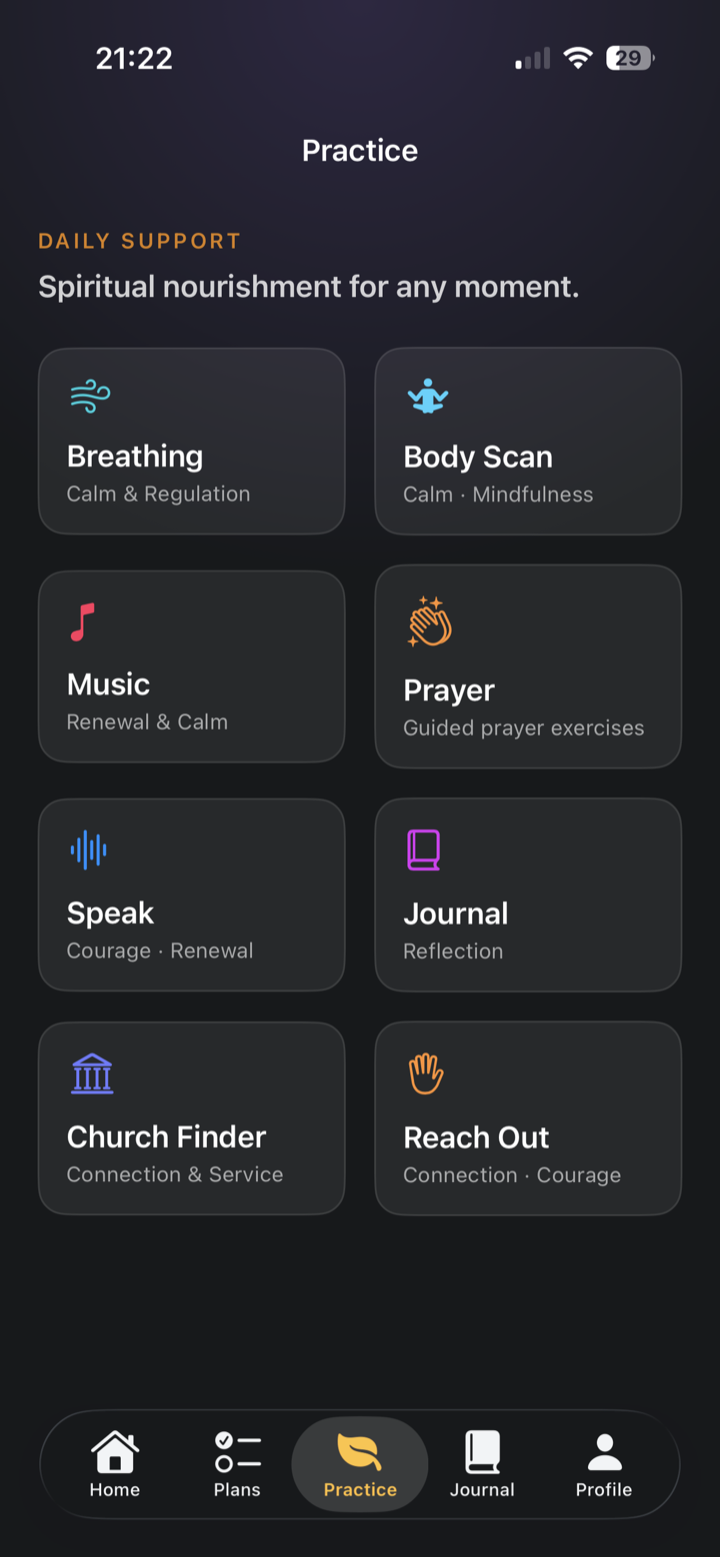Open the Body Scan card
The width and height of the screenshot is (720, 1557).
528,441
